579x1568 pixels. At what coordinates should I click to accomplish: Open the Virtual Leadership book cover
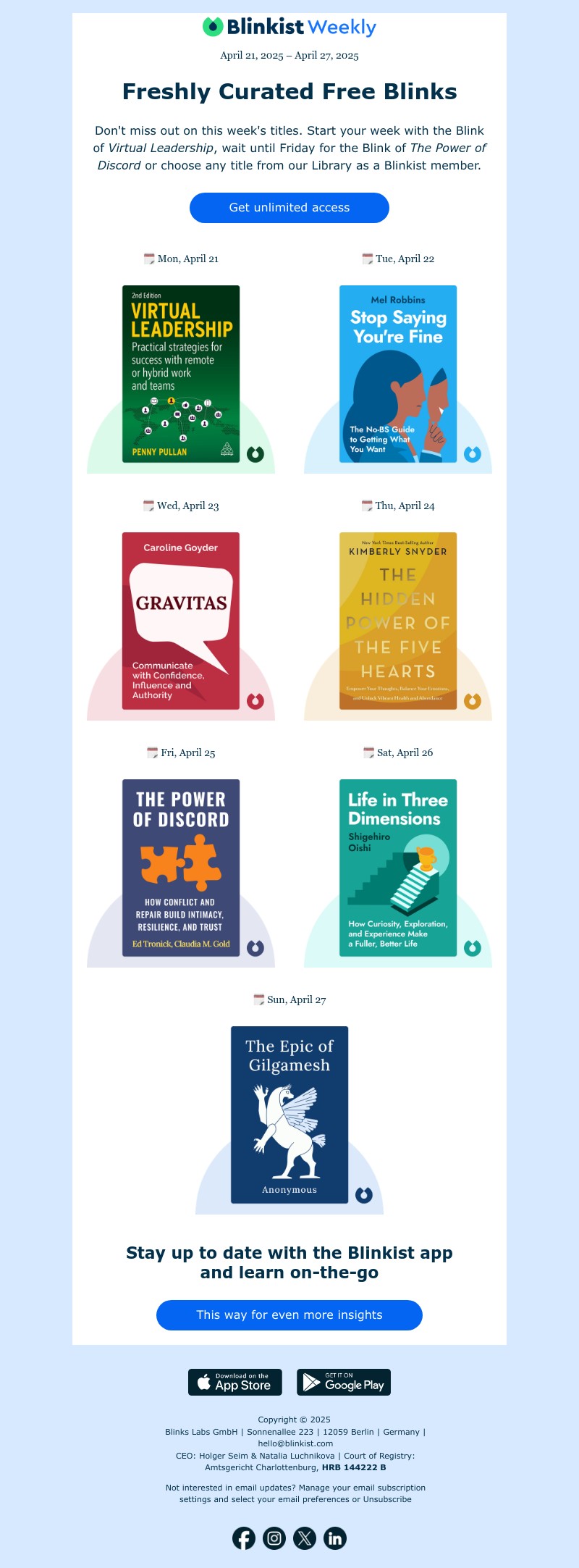181,374
